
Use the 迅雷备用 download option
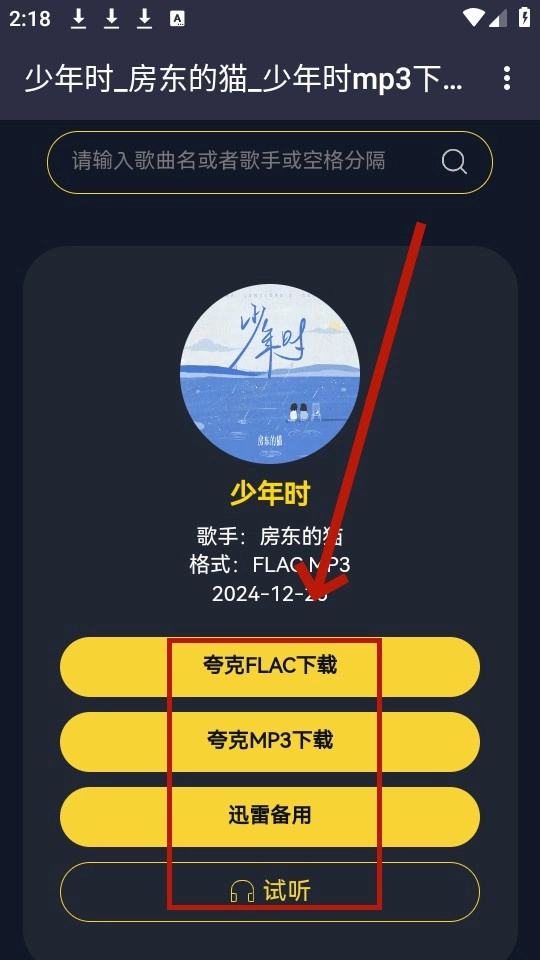(270, 817)
